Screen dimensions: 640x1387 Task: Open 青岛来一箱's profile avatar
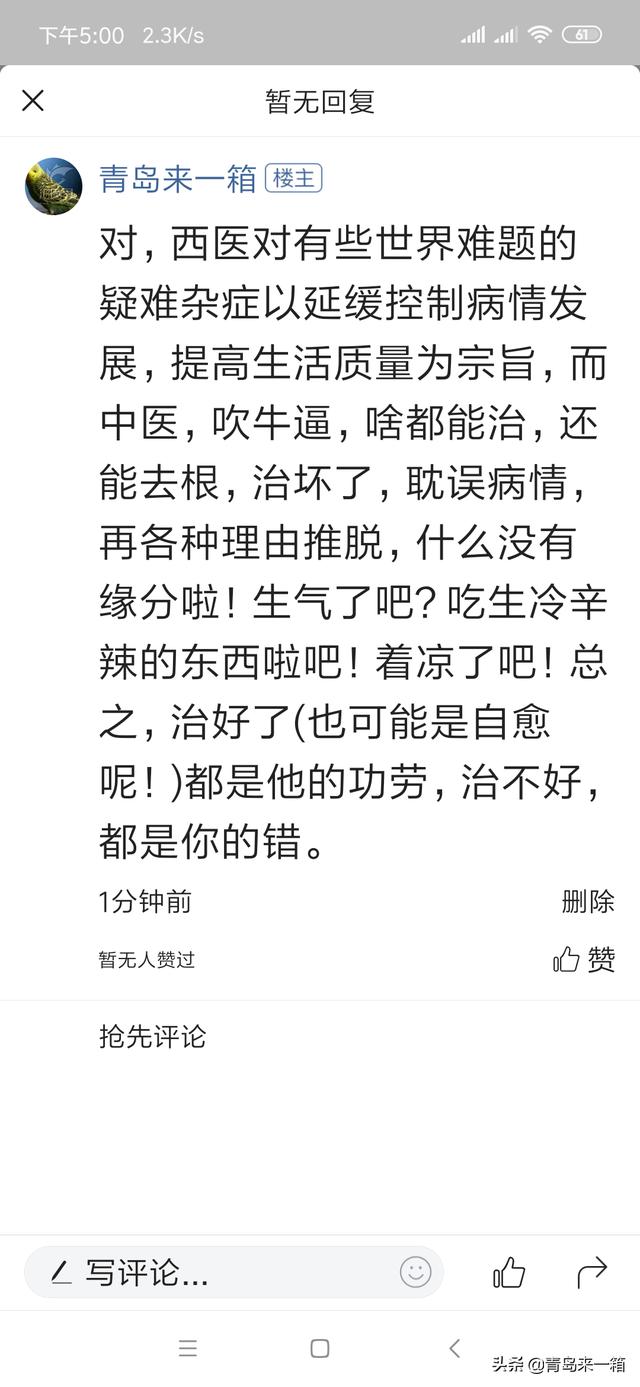coord(53,186)
